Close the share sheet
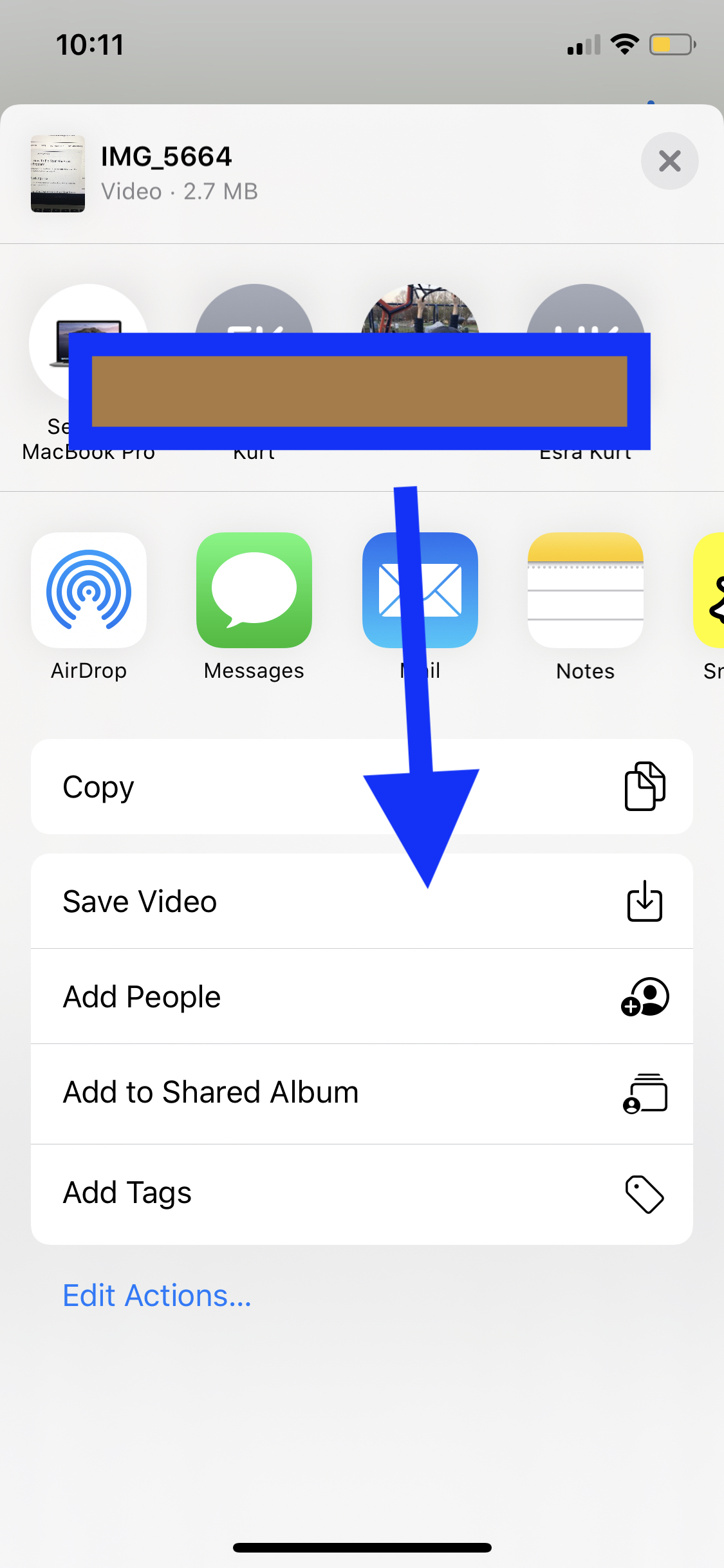Viewport: 724px width, 1568px height. (669, 161)
